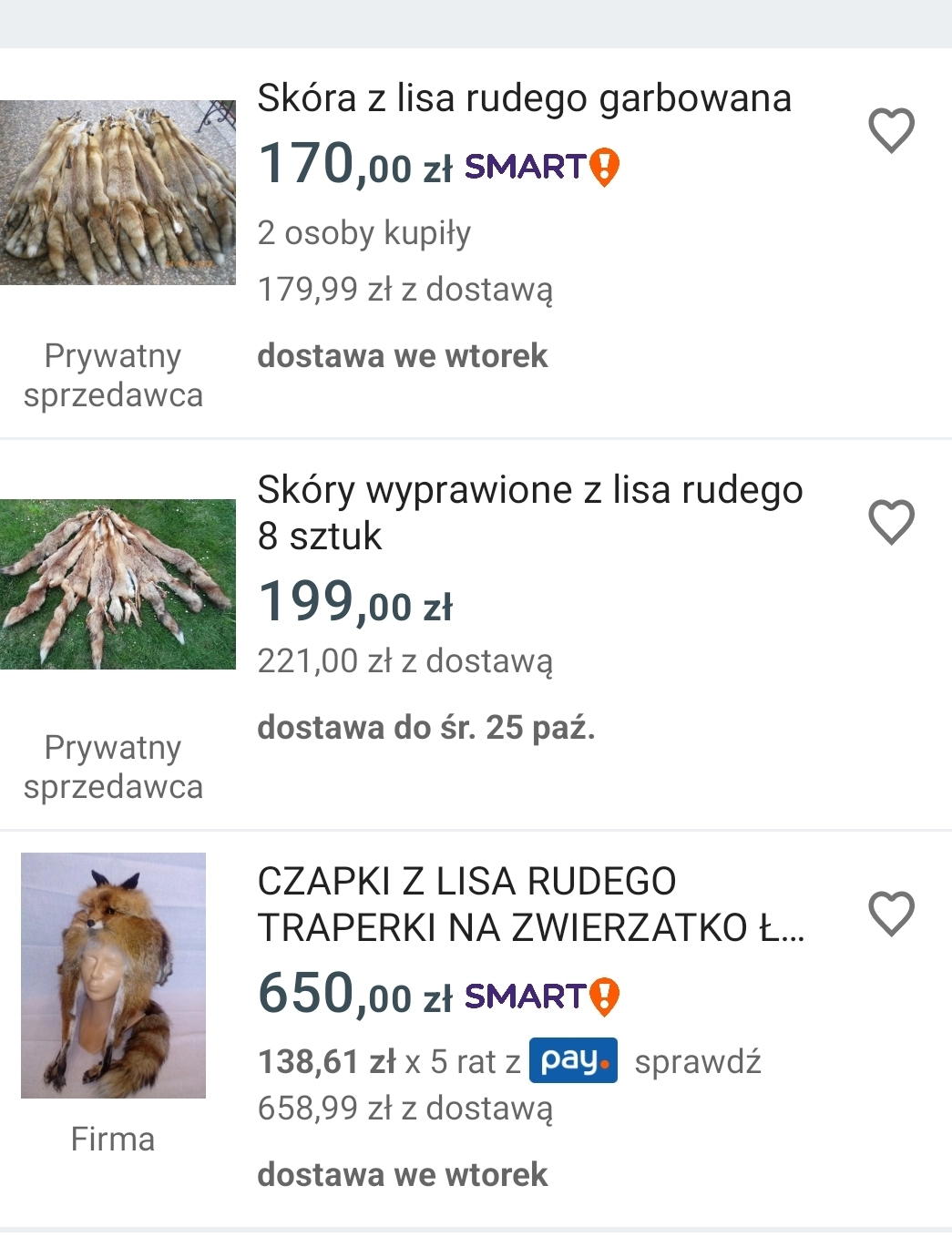Open the 'Skóry wyprawione z lisa rudego 8 sztuk' listing
The image size is (952, 1237).
point(529,513)
